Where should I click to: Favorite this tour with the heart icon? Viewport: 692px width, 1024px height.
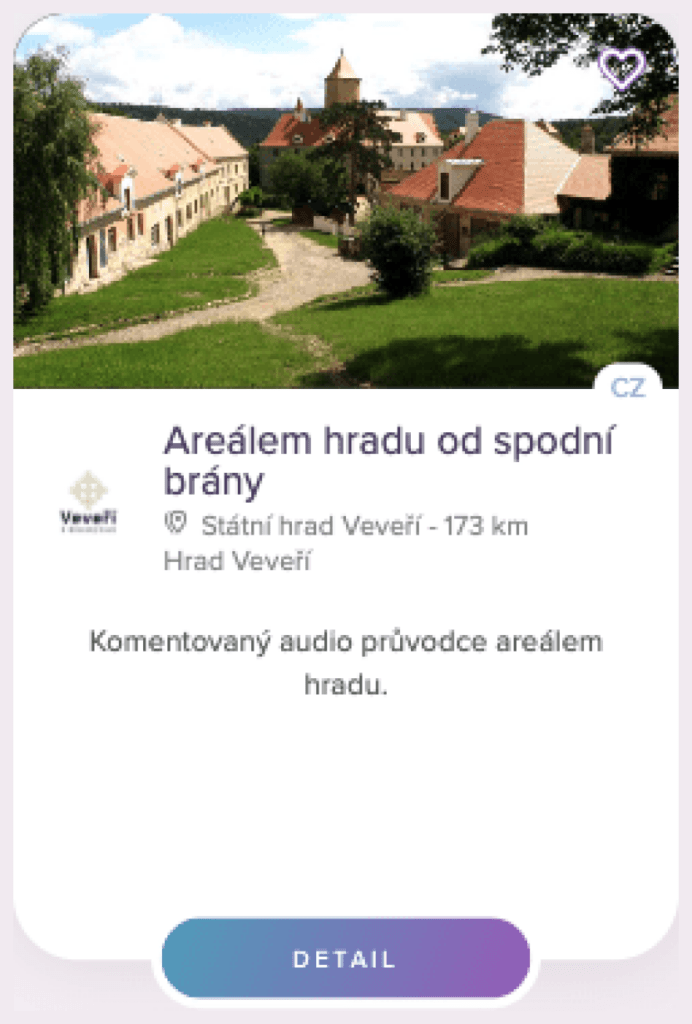click(621, 68)
